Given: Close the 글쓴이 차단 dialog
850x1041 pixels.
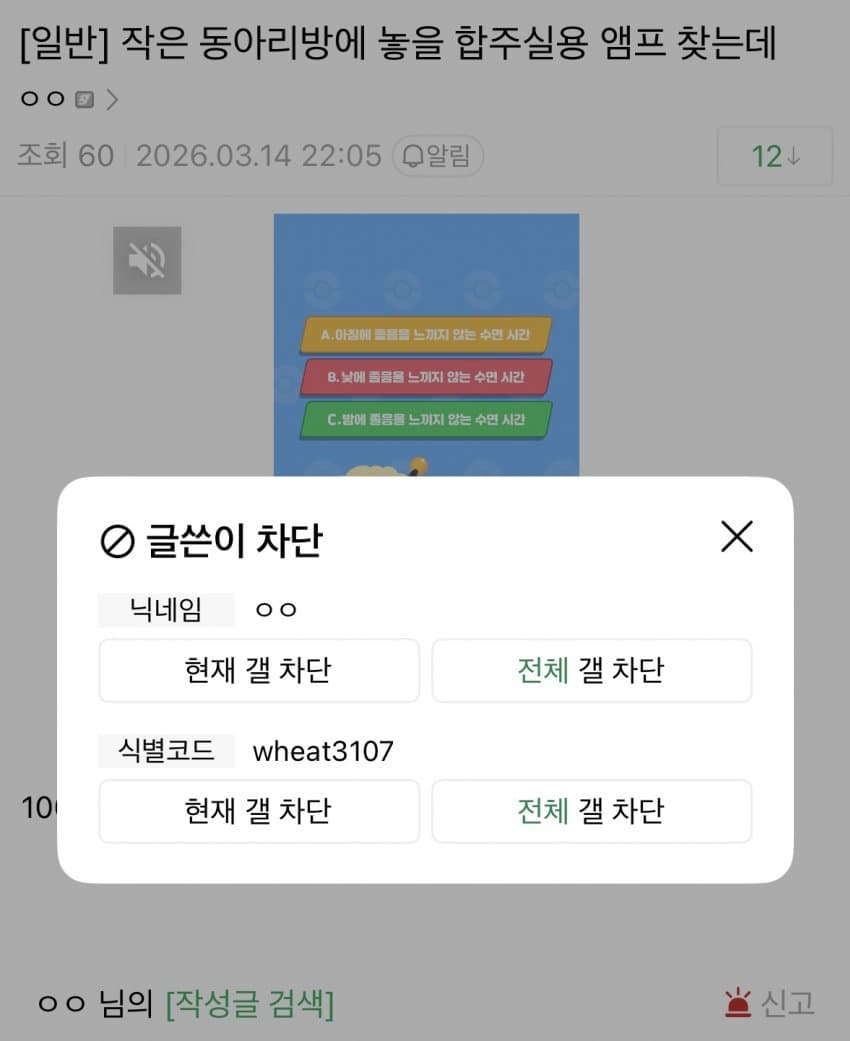Looking at the screenshot, I should click(736, 538).
